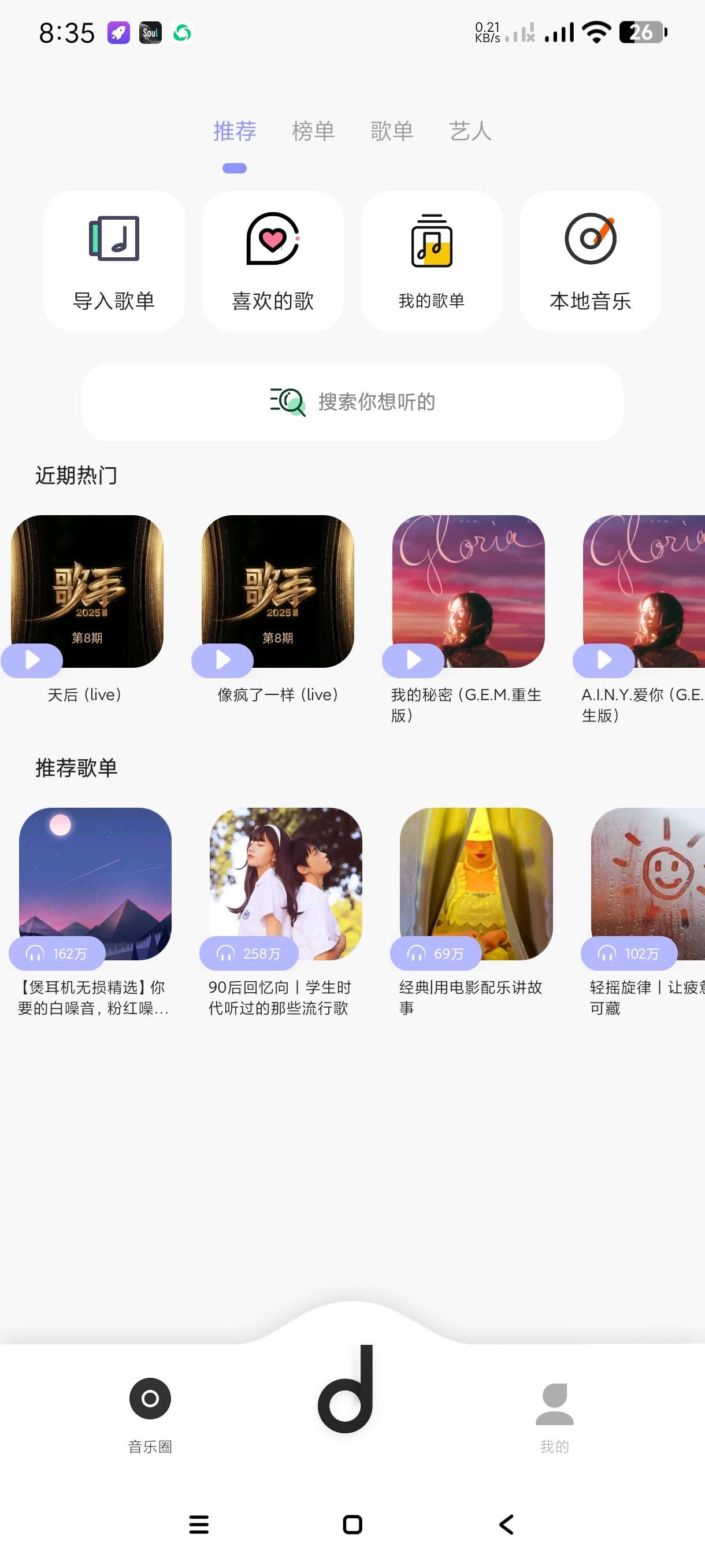Open 我的歌单 my playlists

(x=431, y=262)
